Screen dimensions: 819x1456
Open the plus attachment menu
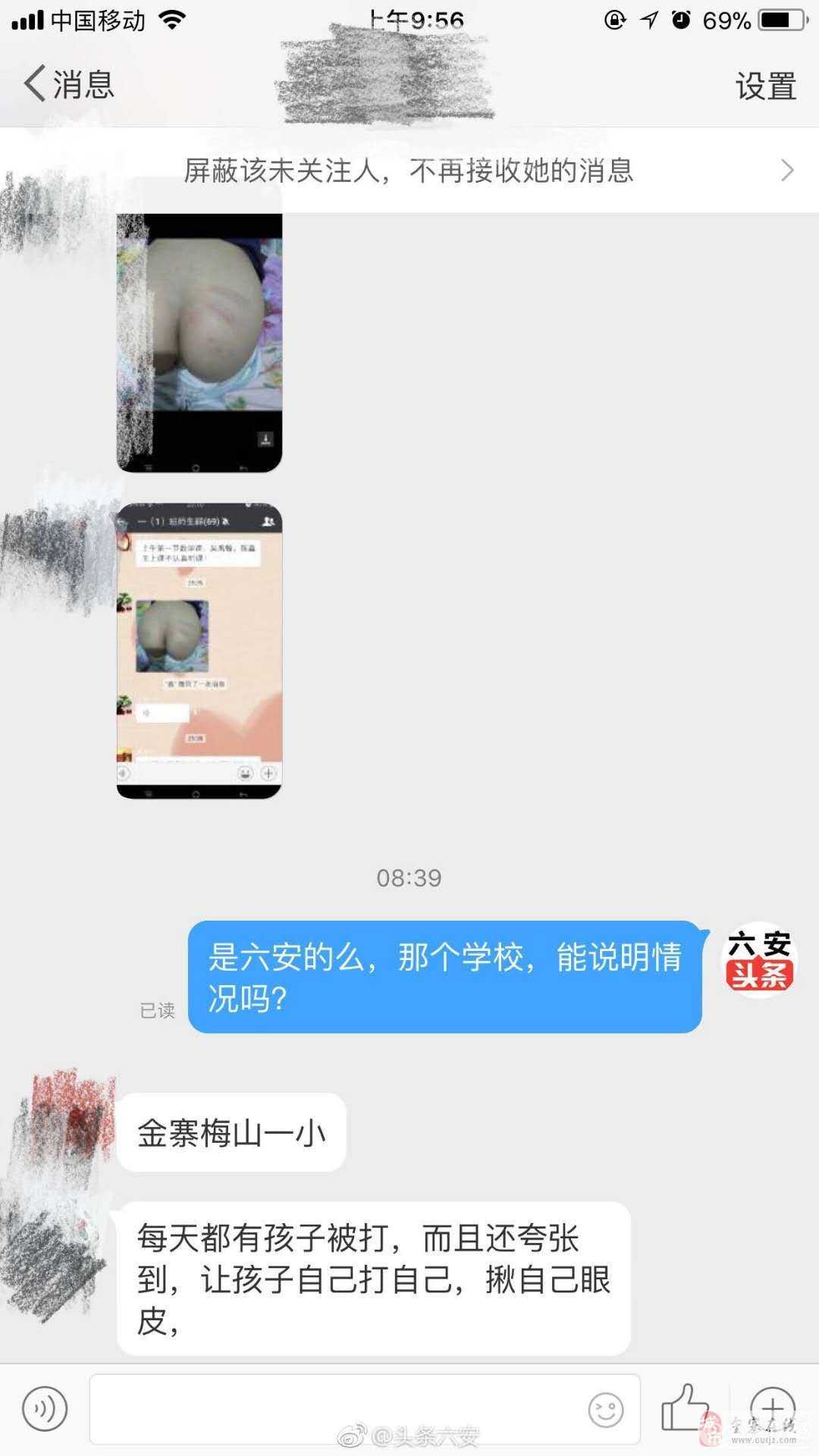772,1407
